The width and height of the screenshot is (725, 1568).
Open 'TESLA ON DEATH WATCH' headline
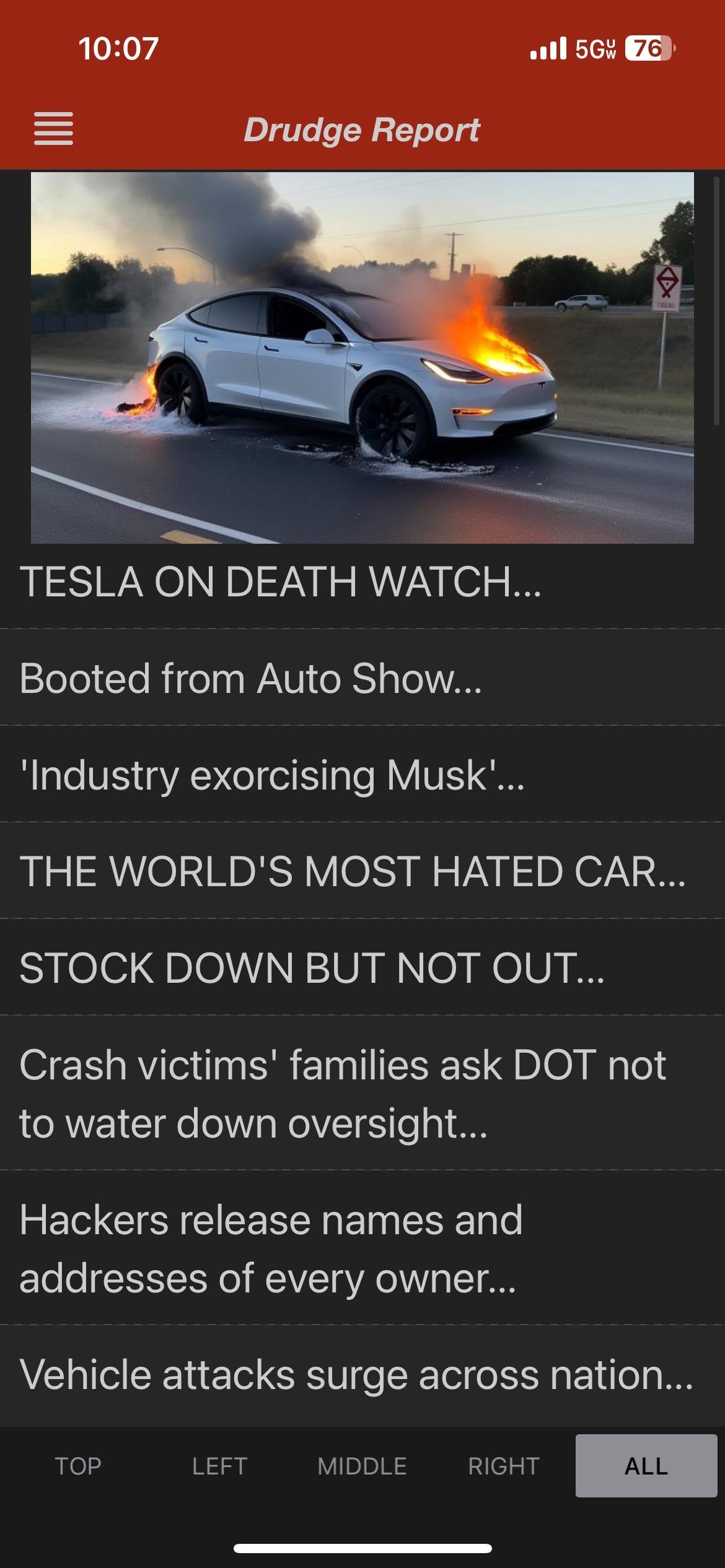[x=281, y=582]
